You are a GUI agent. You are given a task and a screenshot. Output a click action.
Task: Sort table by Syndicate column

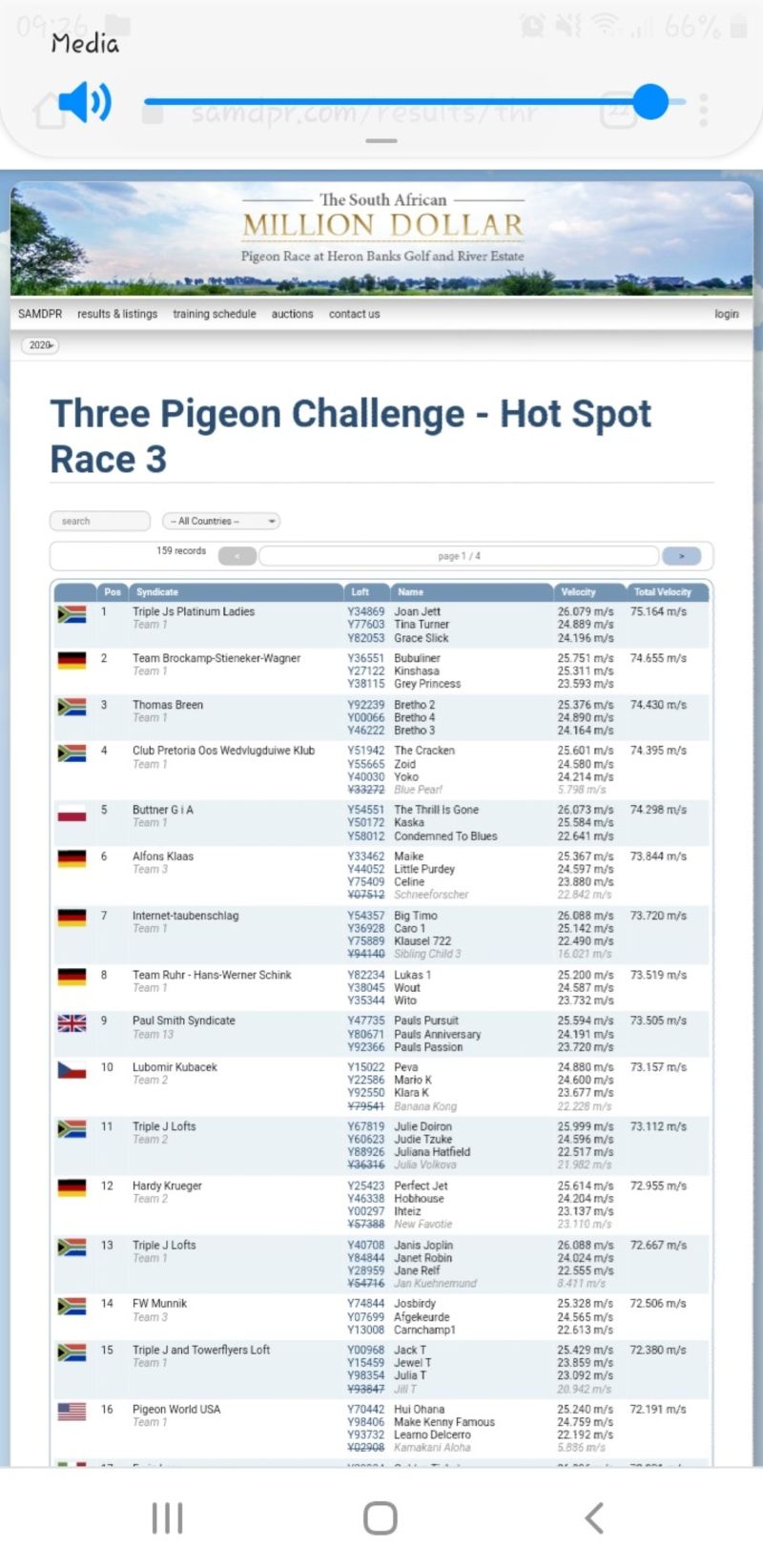(x=236, y=591)
